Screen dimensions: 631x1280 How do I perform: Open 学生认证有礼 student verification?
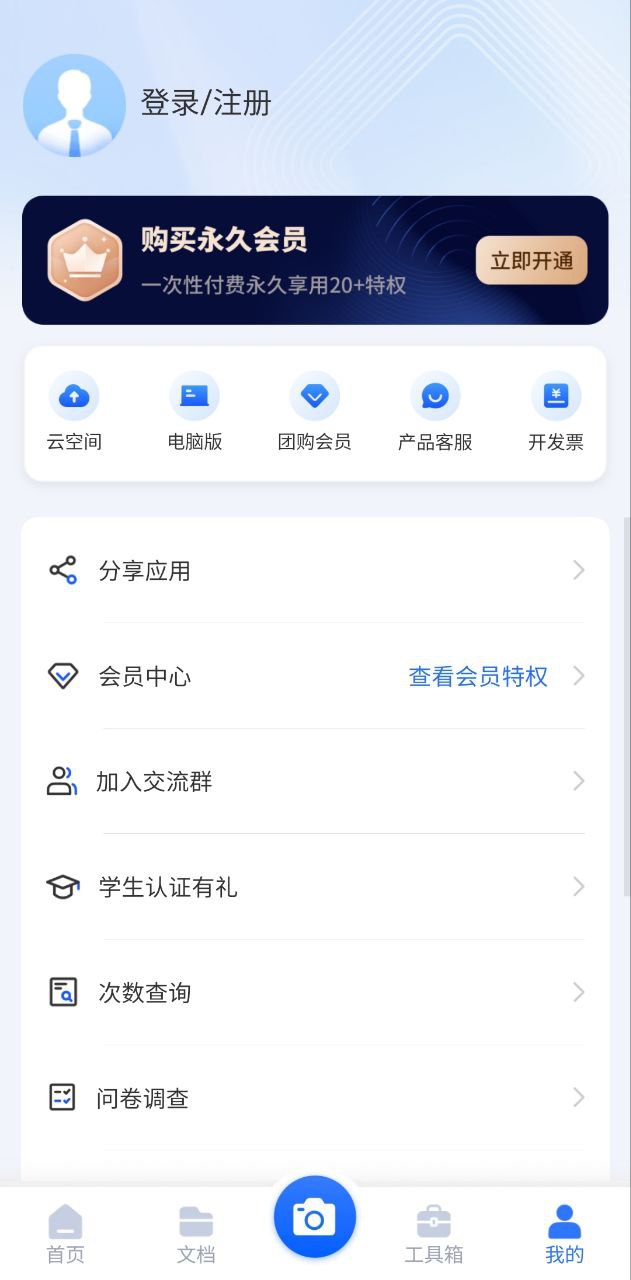315,887
